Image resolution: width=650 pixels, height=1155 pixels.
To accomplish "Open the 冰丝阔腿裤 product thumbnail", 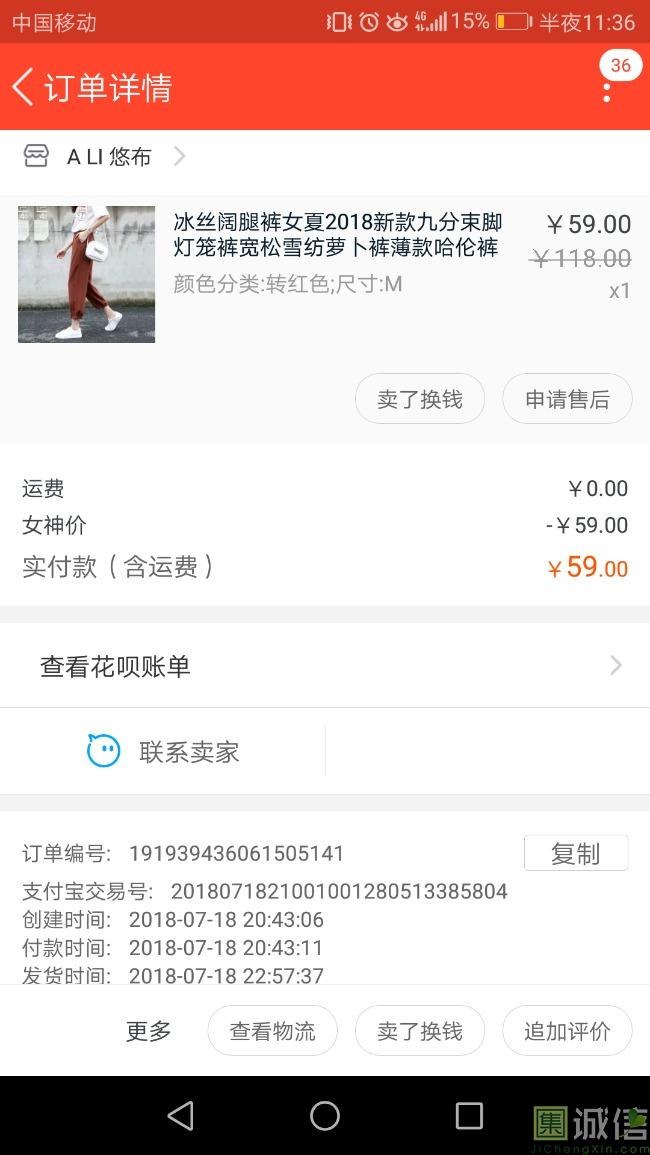I will [87, 274].
